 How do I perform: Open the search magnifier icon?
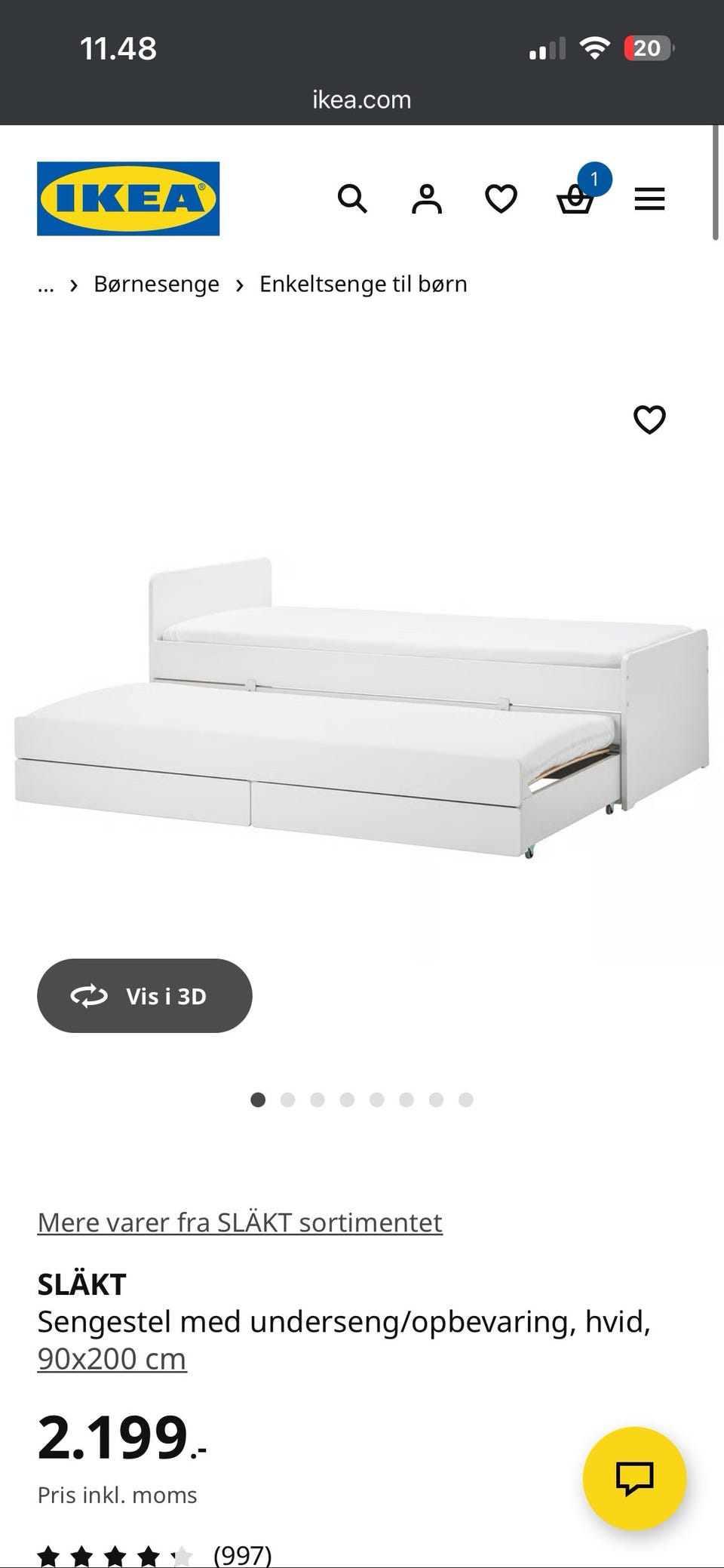point(352,199)
